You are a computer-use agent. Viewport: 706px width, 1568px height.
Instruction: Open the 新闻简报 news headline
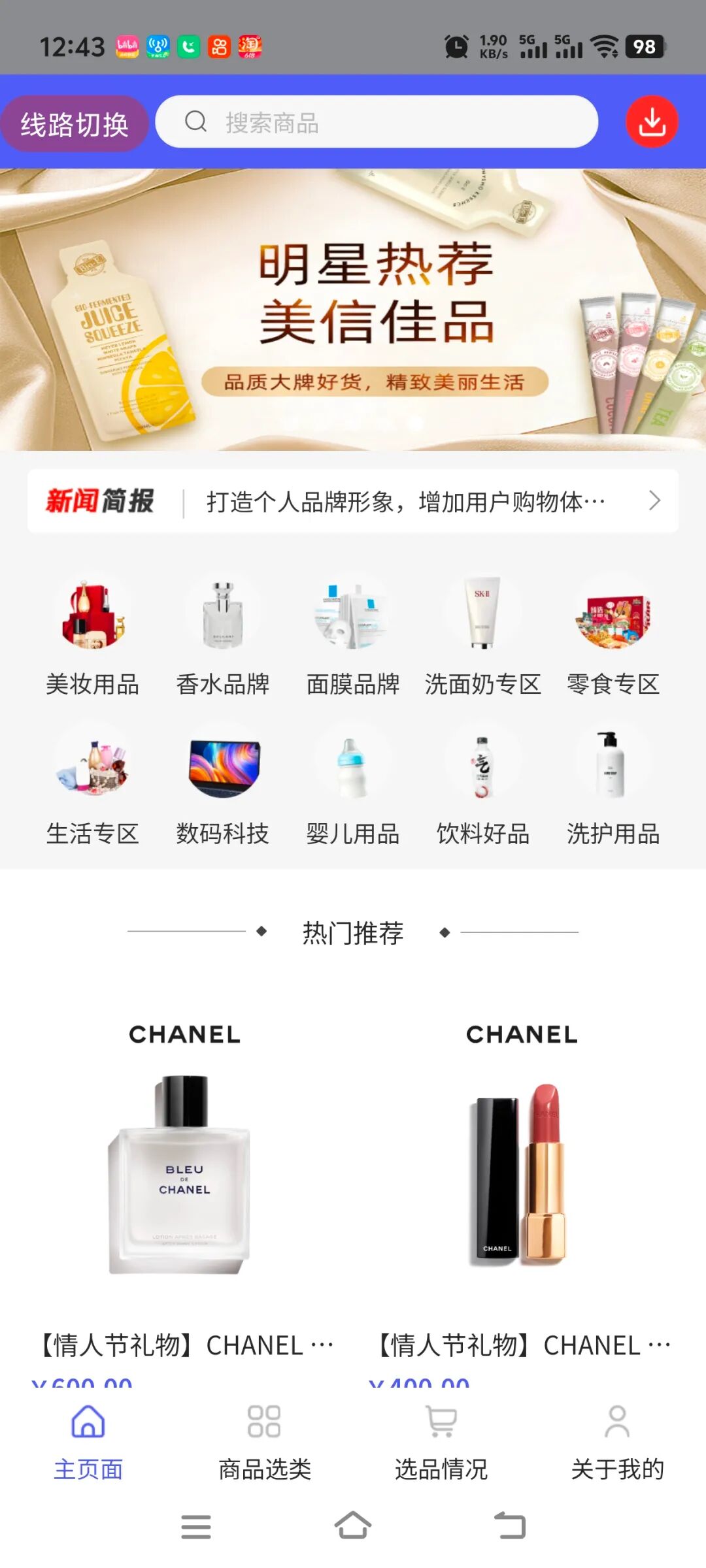click(405, 502)
